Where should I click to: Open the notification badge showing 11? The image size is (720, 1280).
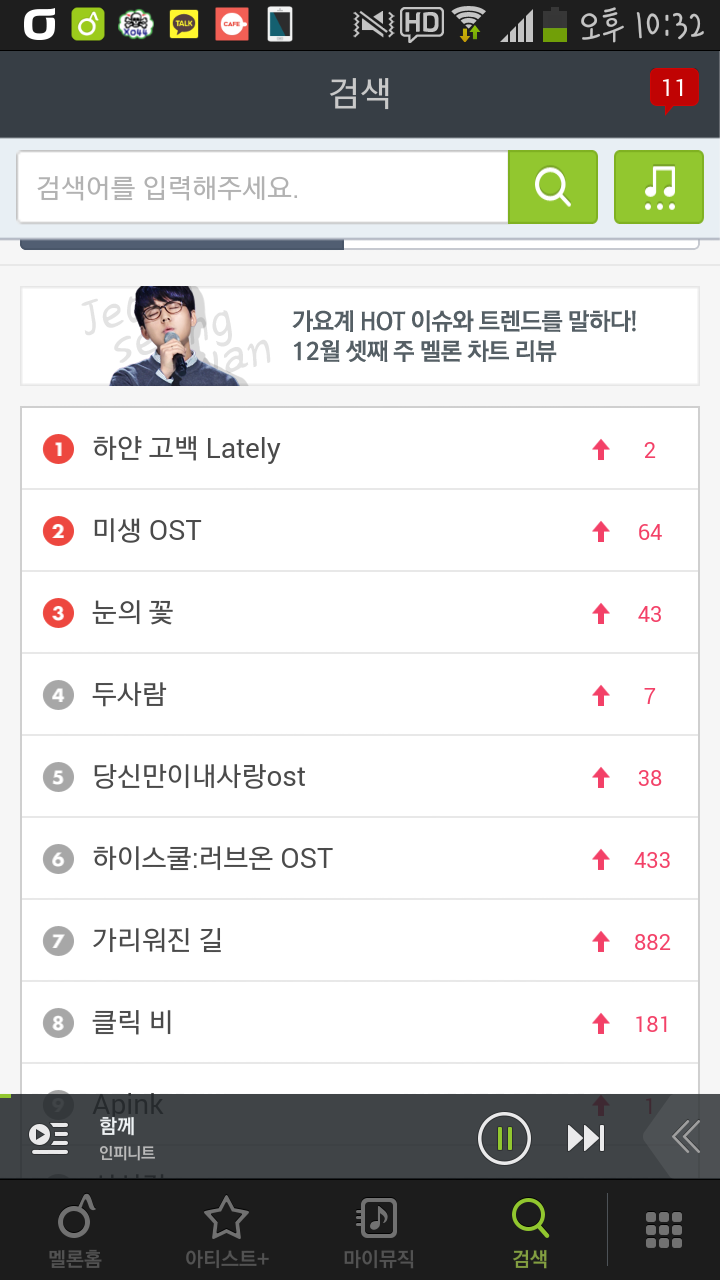[673, 89]
